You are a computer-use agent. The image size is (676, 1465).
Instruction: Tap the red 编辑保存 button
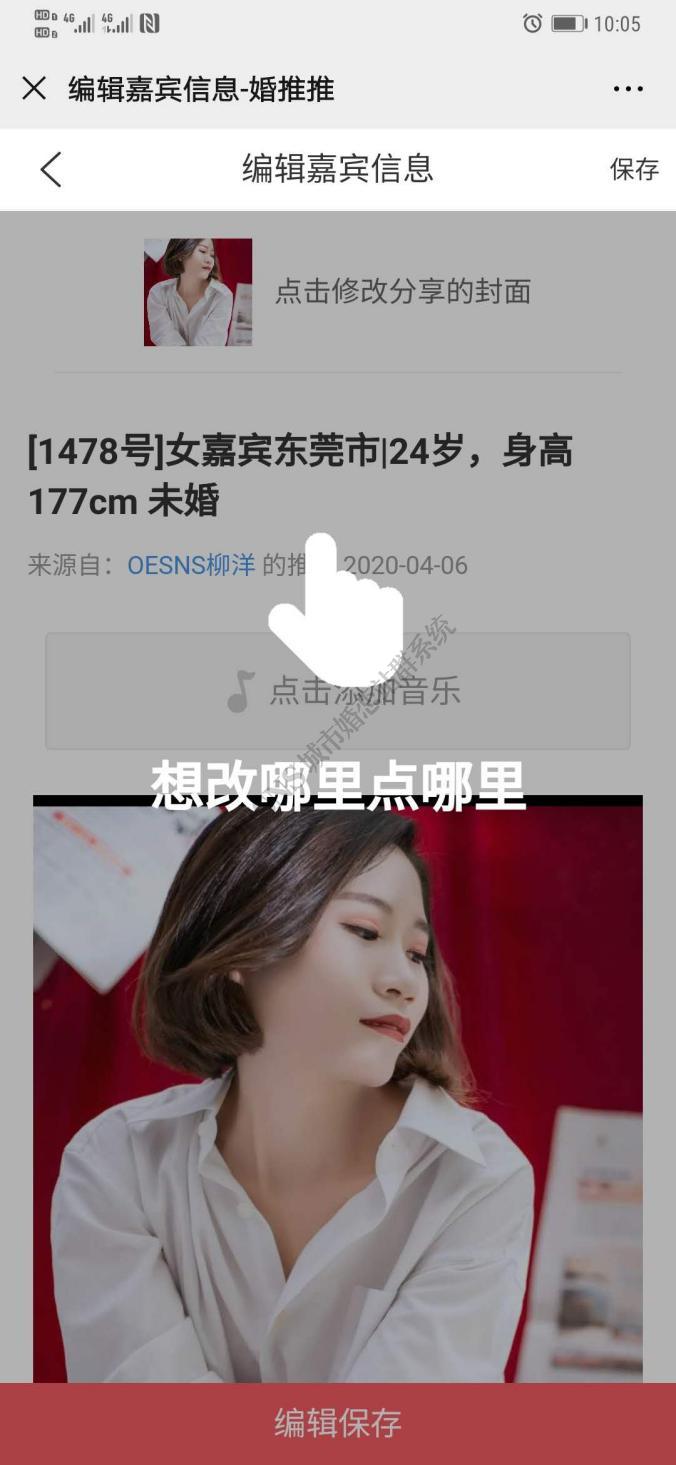pos(338,1423)
